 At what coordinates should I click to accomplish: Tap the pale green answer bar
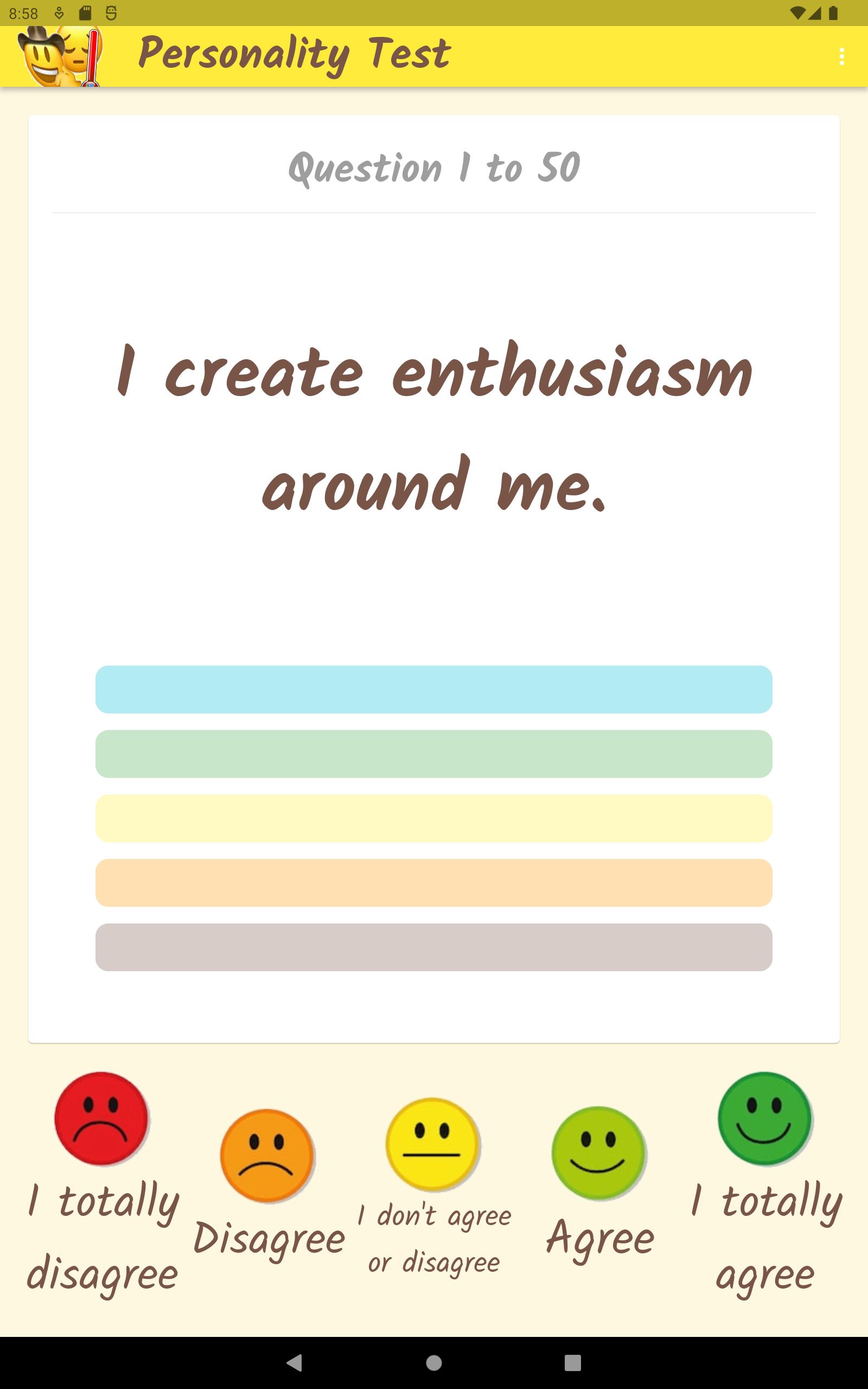[434, 754]
